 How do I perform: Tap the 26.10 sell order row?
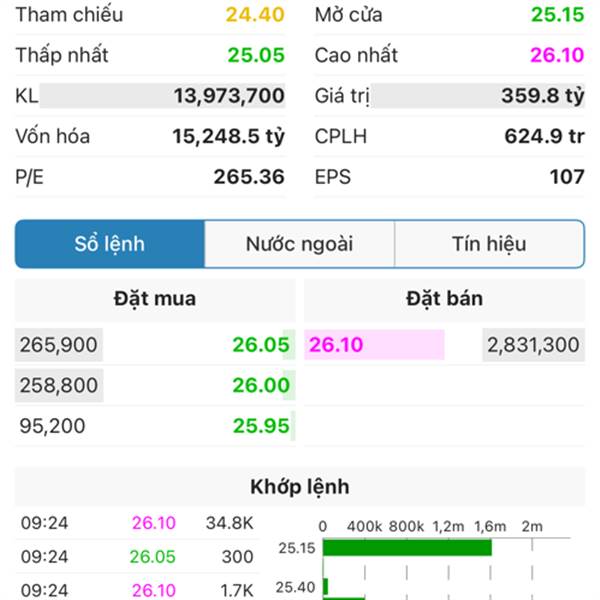tap(443, 345)
